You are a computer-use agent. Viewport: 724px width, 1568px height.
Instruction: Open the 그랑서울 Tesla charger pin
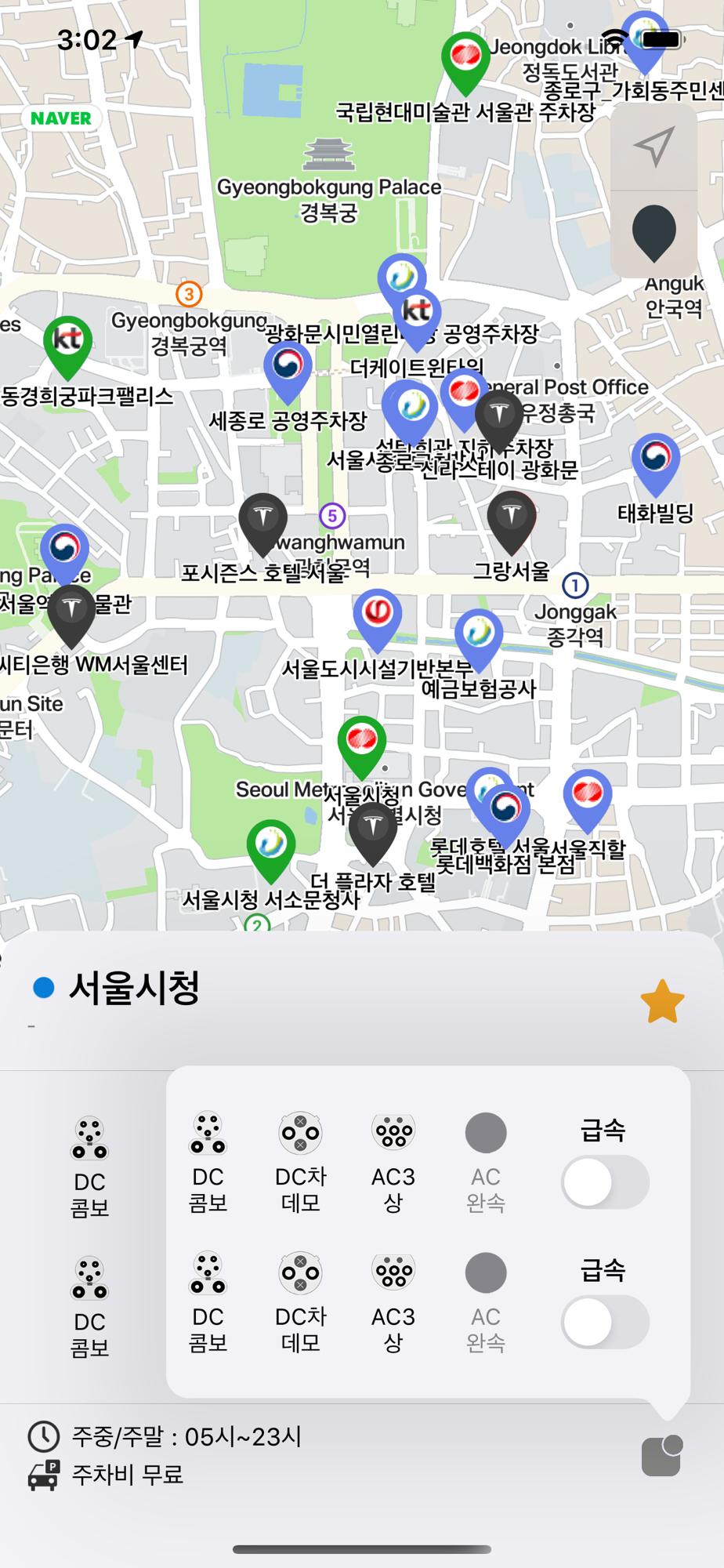click(x=511, y=517)
